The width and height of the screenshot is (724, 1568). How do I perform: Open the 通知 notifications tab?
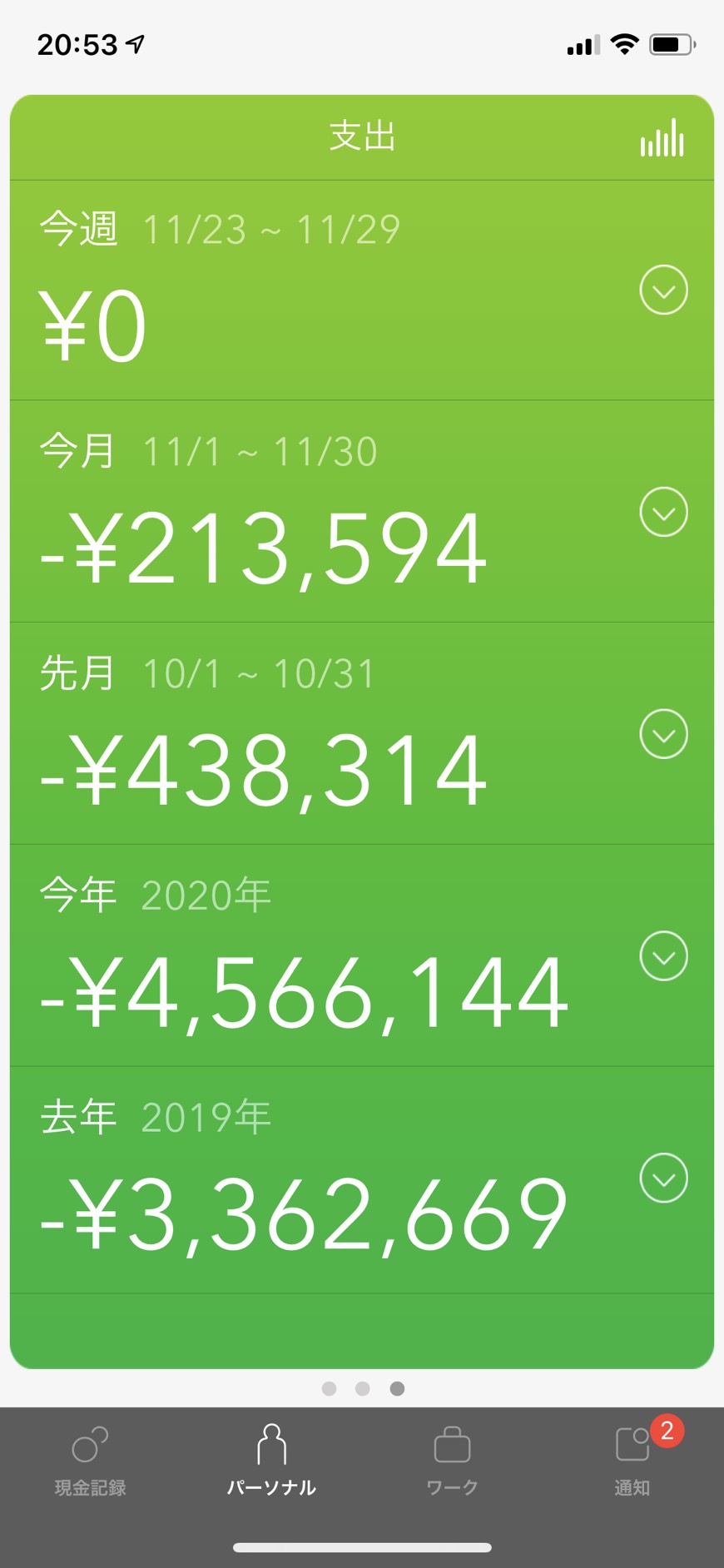(633, 1461)
